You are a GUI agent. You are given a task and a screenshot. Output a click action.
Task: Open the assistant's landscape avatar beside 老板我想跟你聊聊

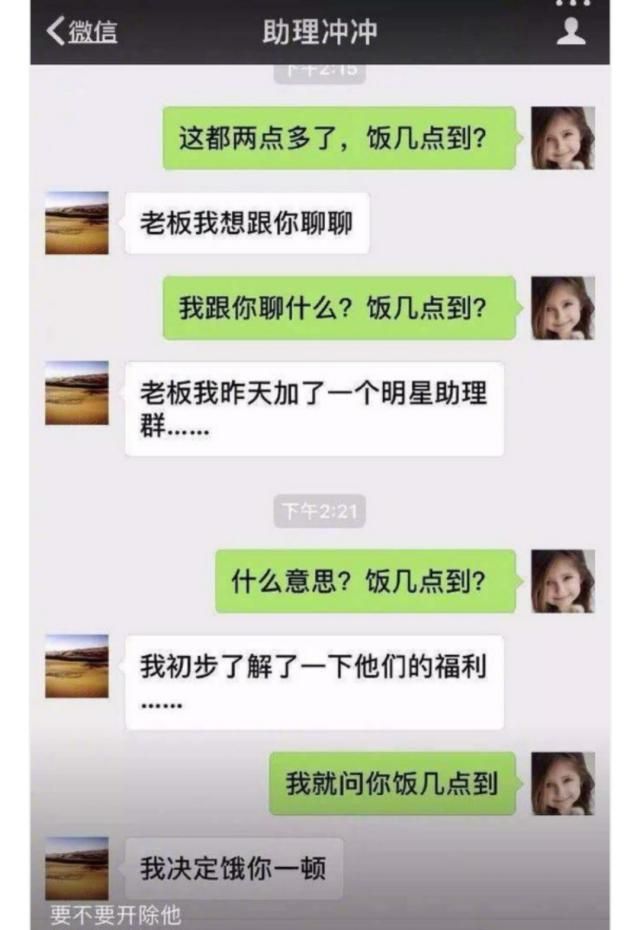[77, 222]
